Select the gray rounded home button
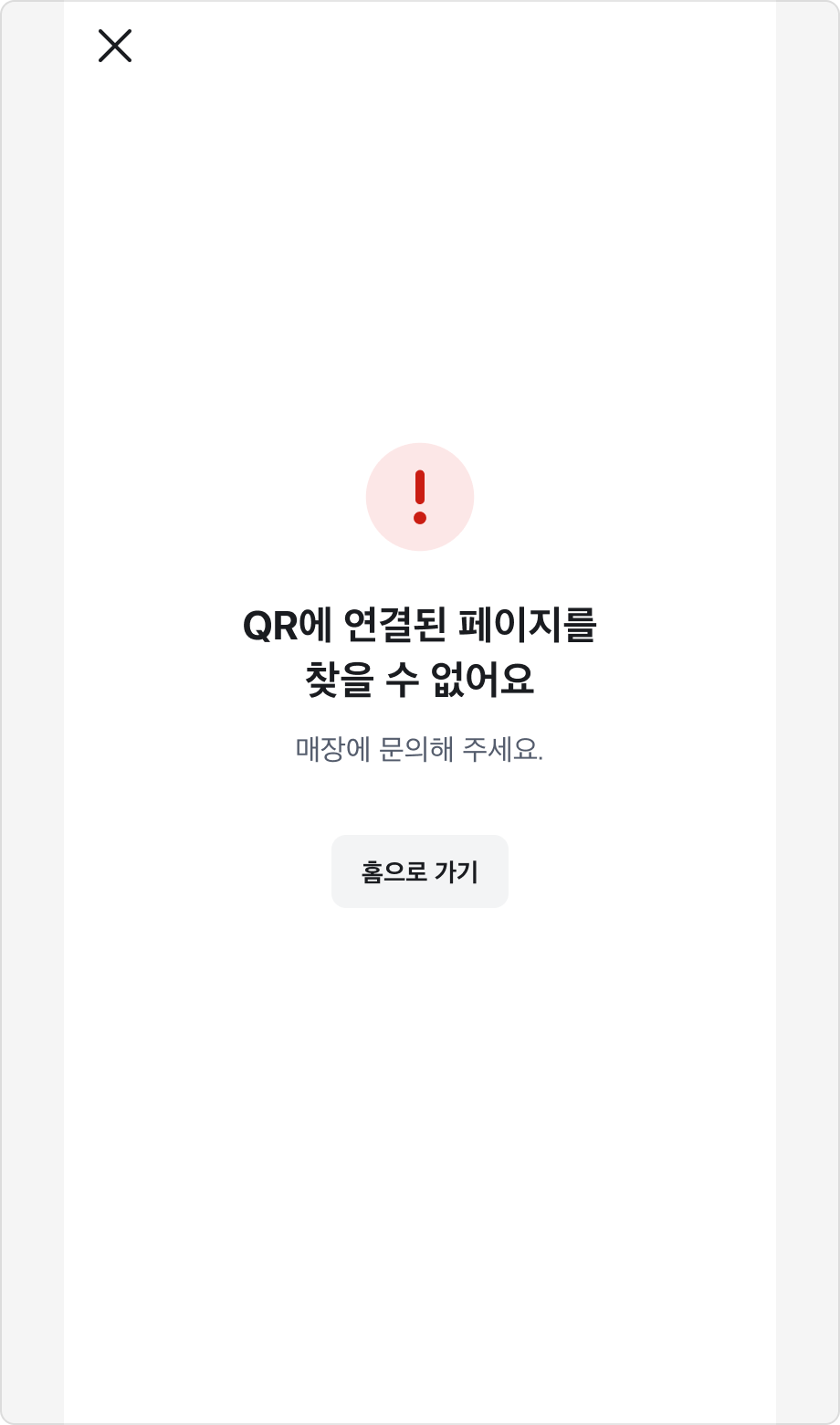Screen dimensions: 840x1425 tap(420, 871)
